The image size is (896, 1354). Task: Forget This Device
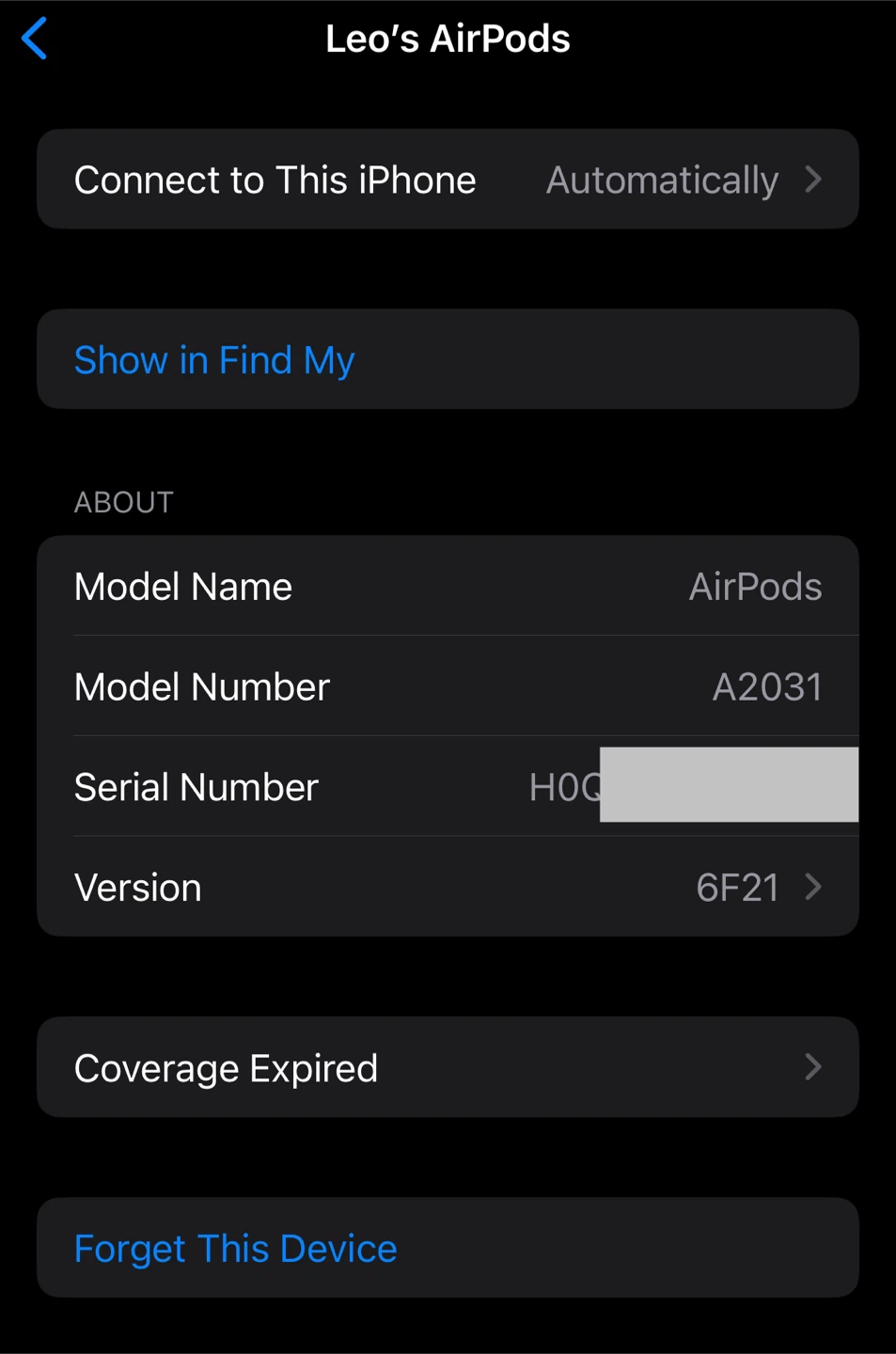(x=235, y=1248)
